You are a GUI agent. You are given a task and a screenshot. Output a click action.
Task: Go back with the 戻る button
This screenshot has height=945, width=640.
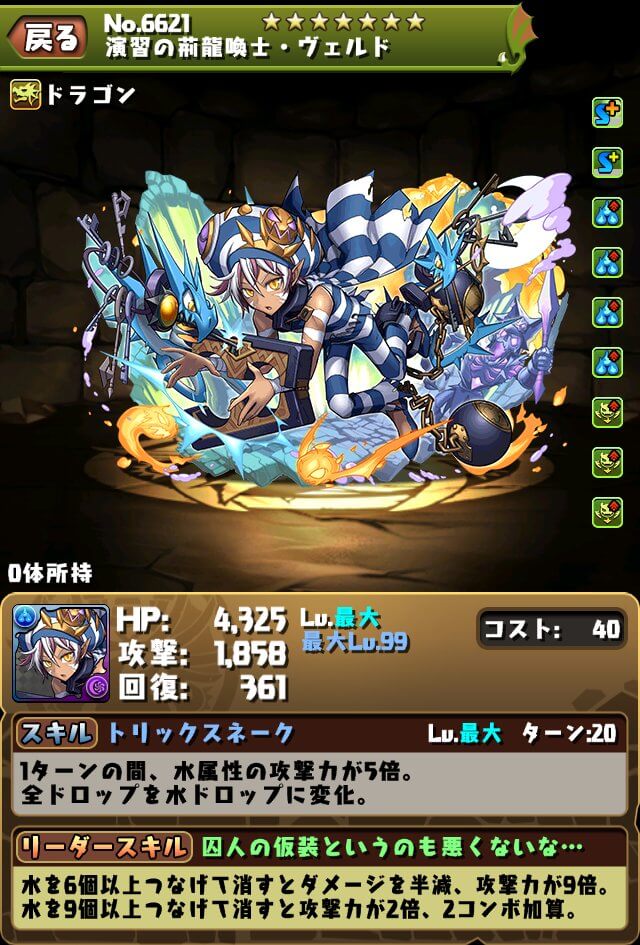pyautogui.click(x=49, y=37)
